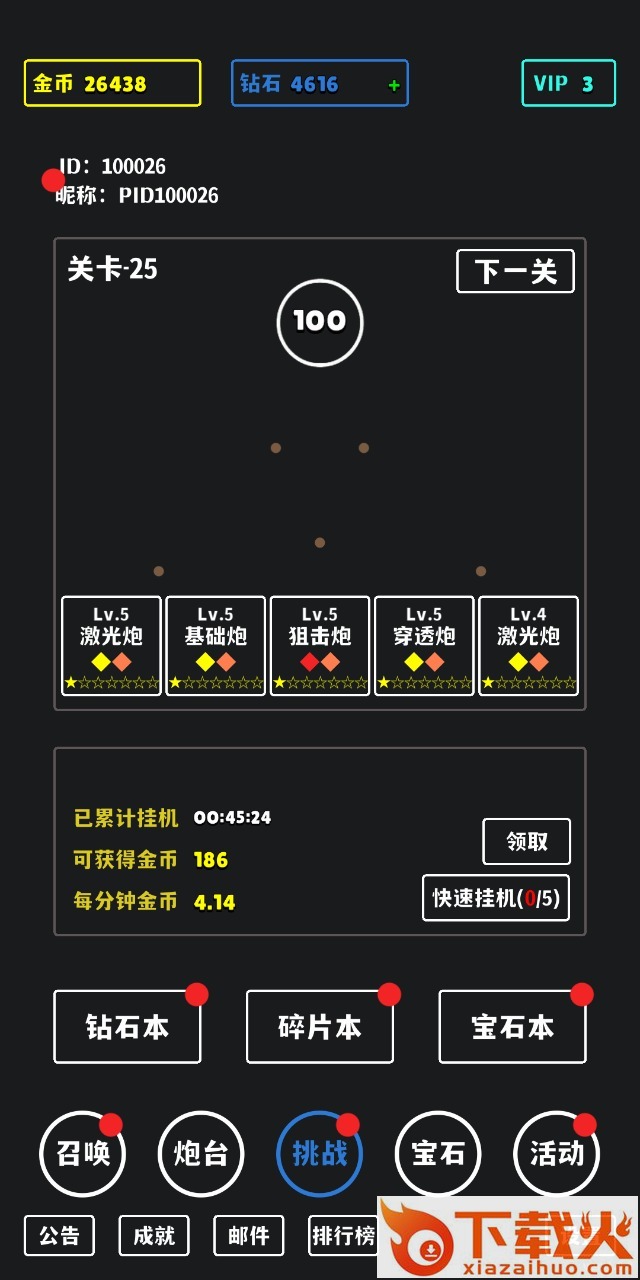Select the Lv.5 穿透炮 turret card
The height and width of the screenshot is (1280, 640).
pos(424,645)
